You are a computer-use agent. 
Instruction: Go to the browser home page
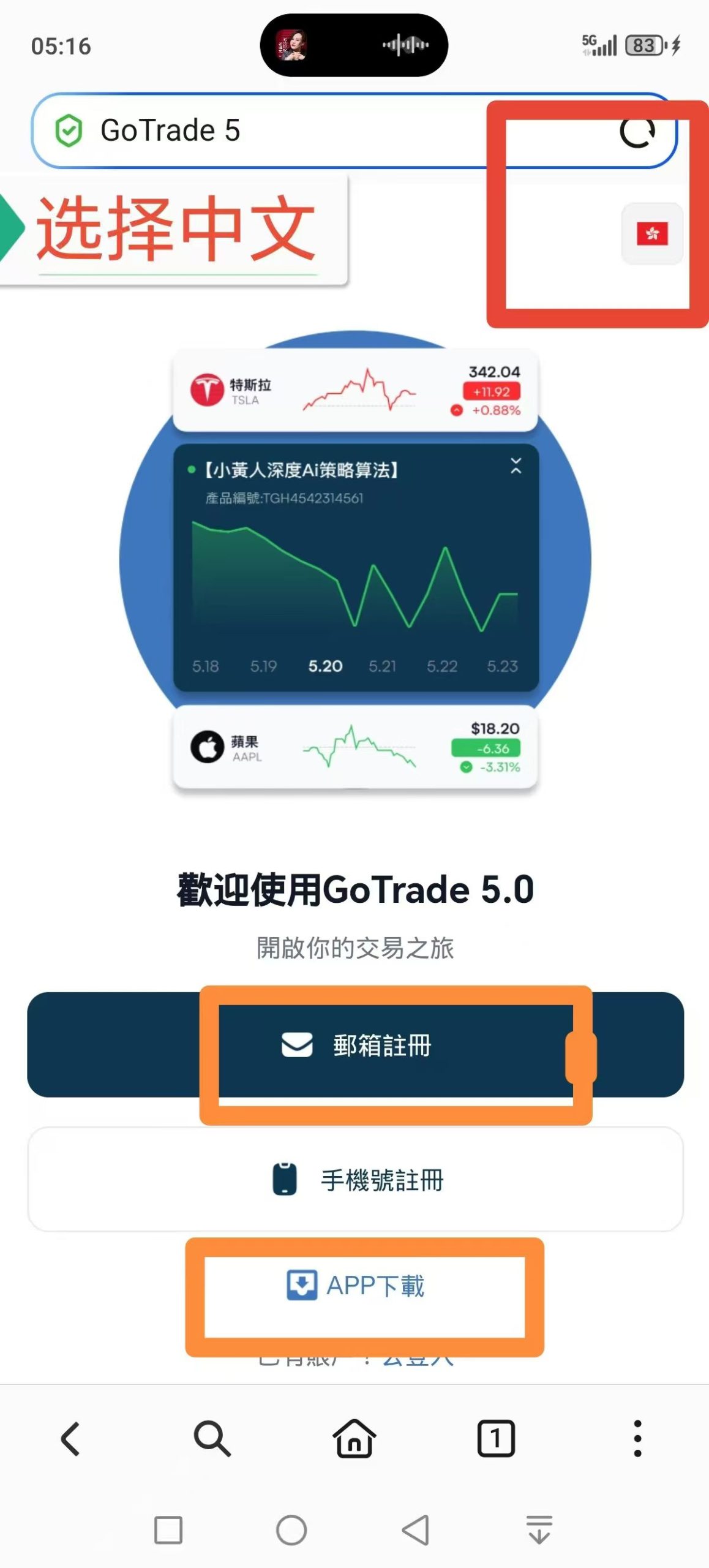pyautogui.click(x=354, y=1438)
